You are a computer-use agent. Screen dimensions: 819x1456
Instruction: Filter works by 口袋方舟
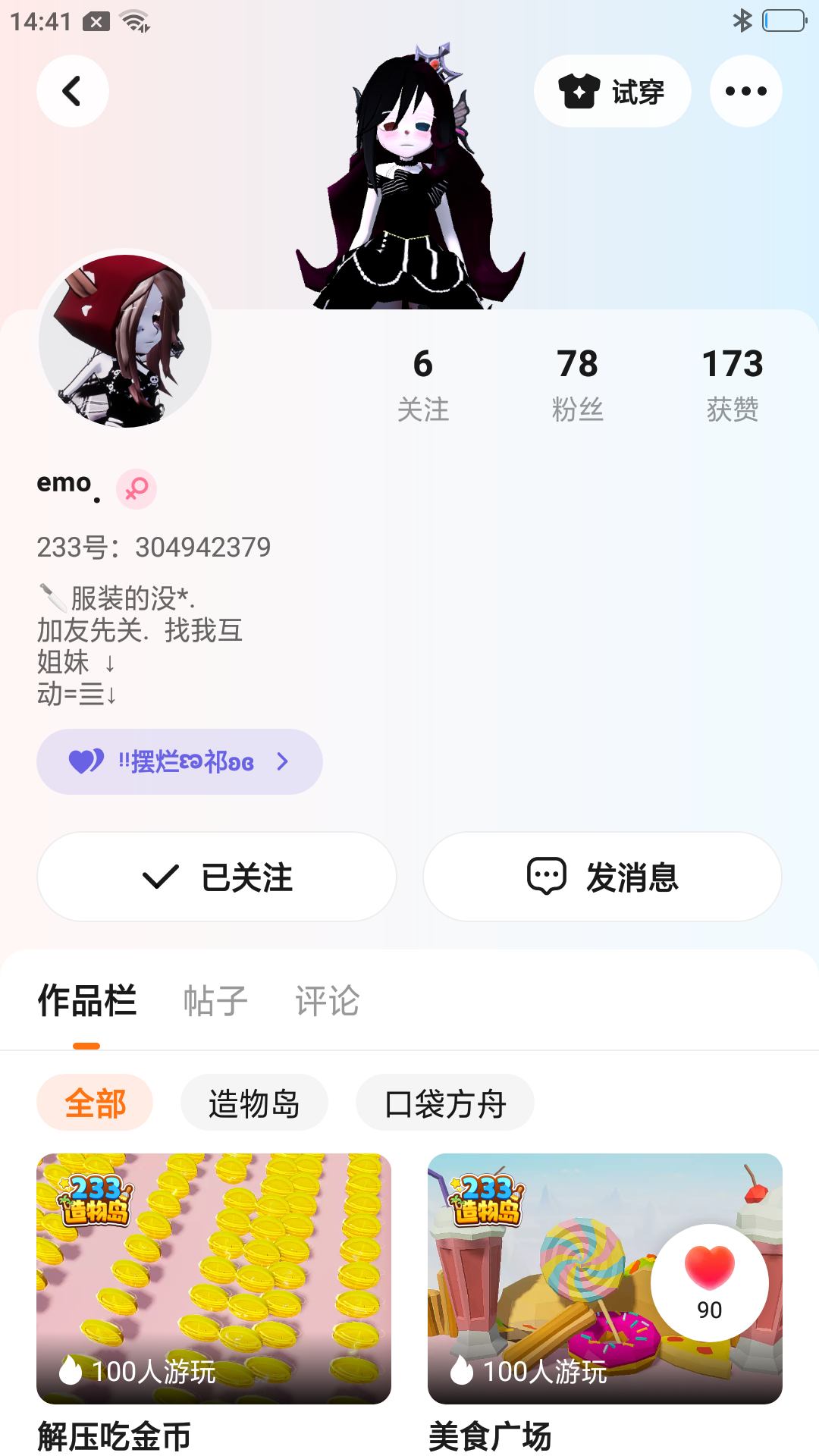(445, 1103)
